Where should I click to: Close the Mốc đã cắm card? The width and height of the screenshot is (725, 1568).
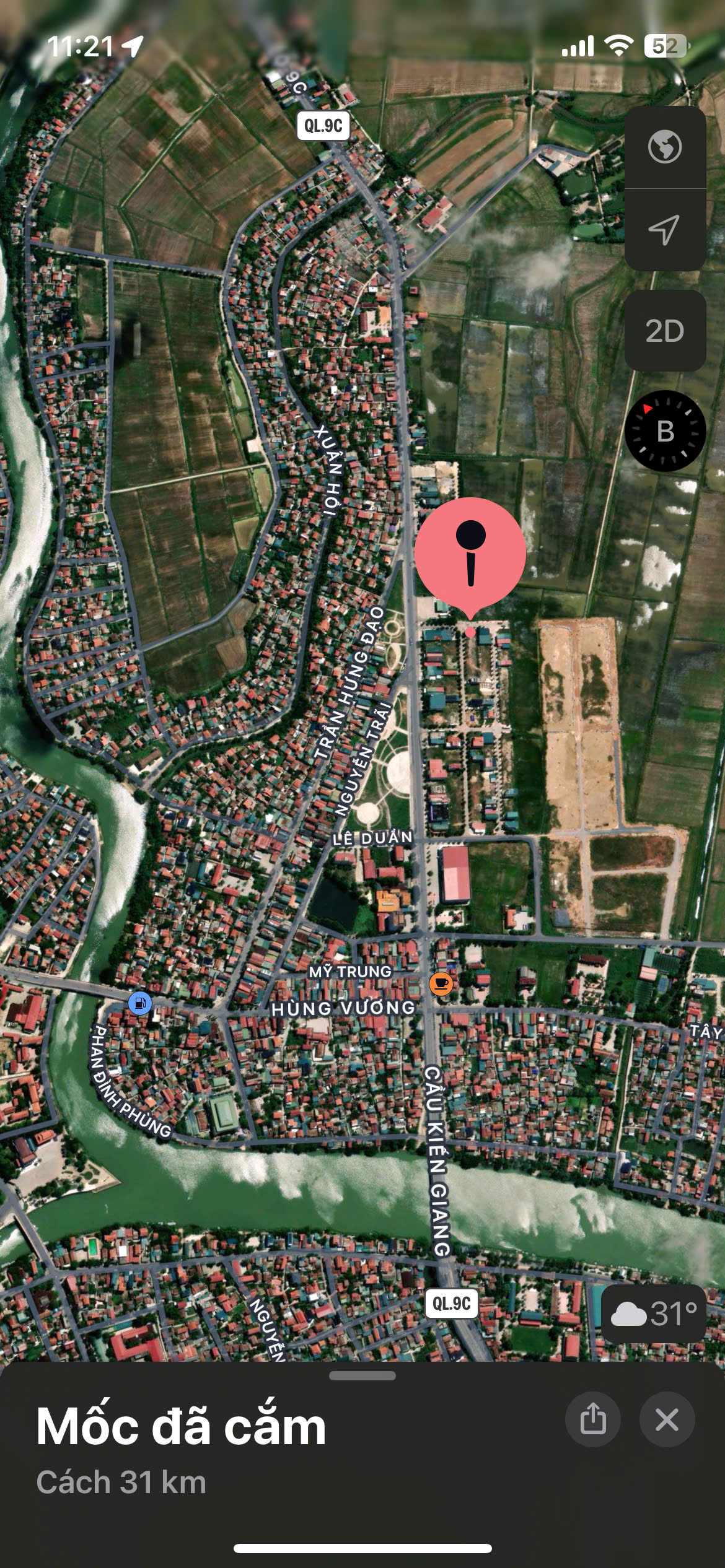click(667, 1419)
